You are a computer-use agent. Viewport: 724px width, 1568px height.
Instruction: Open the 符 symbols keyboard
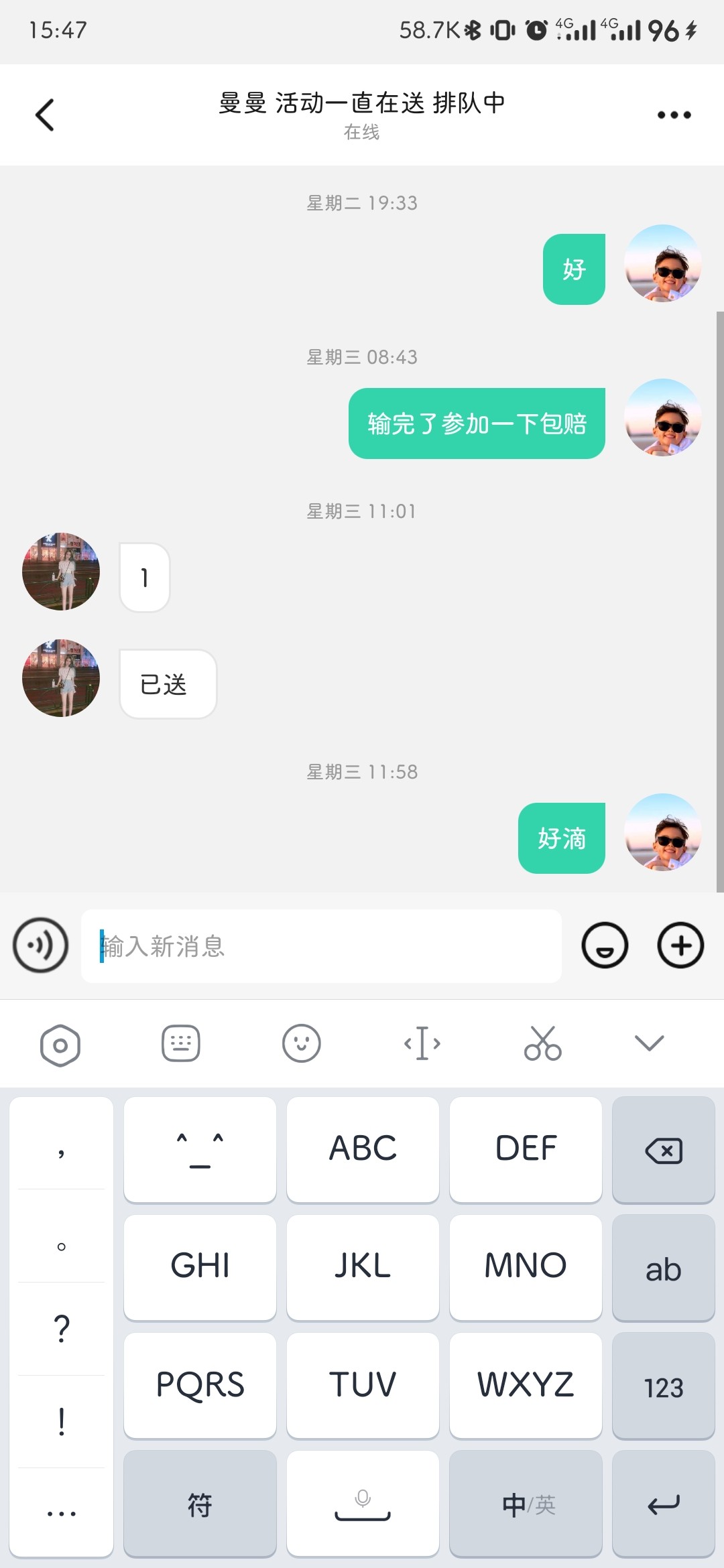pos(200,1504)
